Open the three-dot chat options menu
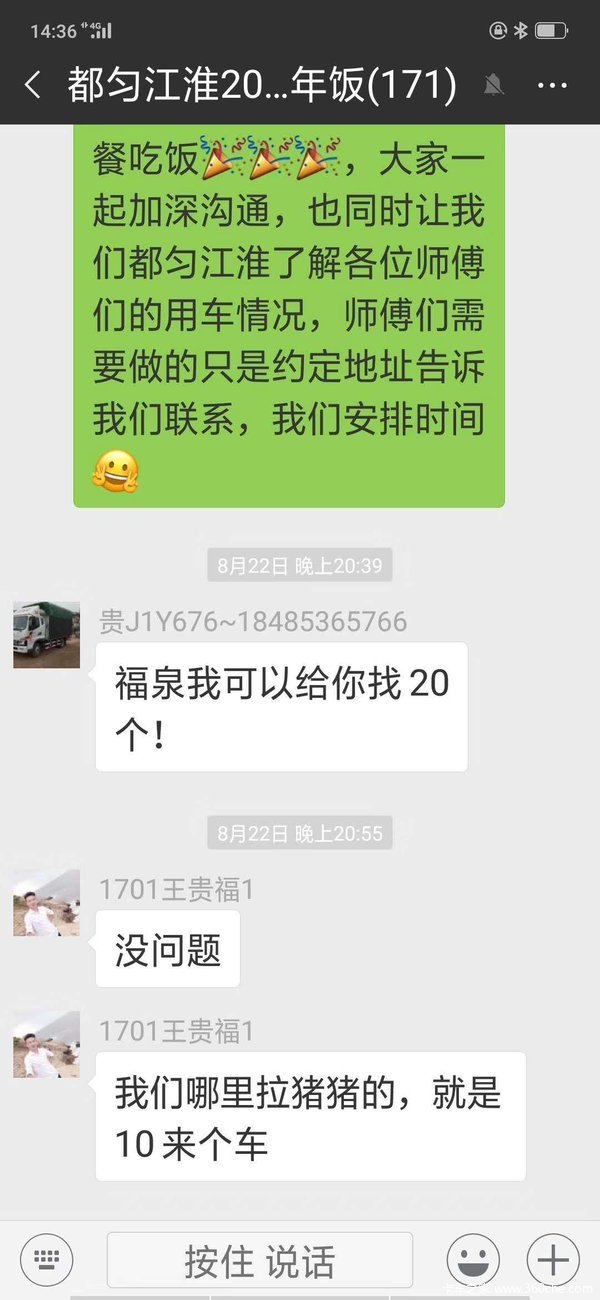 pos(552,86)
